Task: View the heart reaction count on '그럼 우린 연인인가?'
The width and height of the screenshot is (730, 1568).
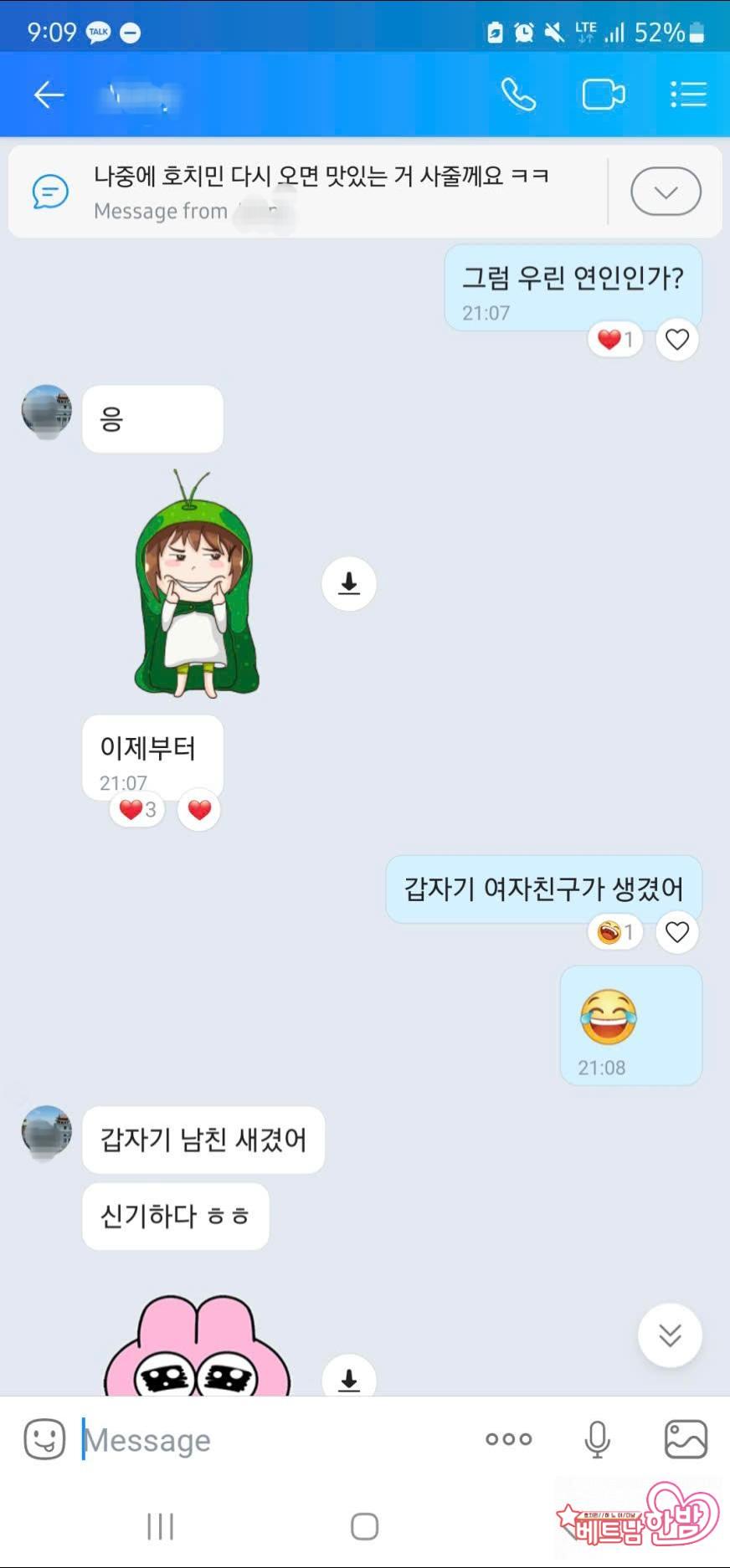Action: point(615,340)
